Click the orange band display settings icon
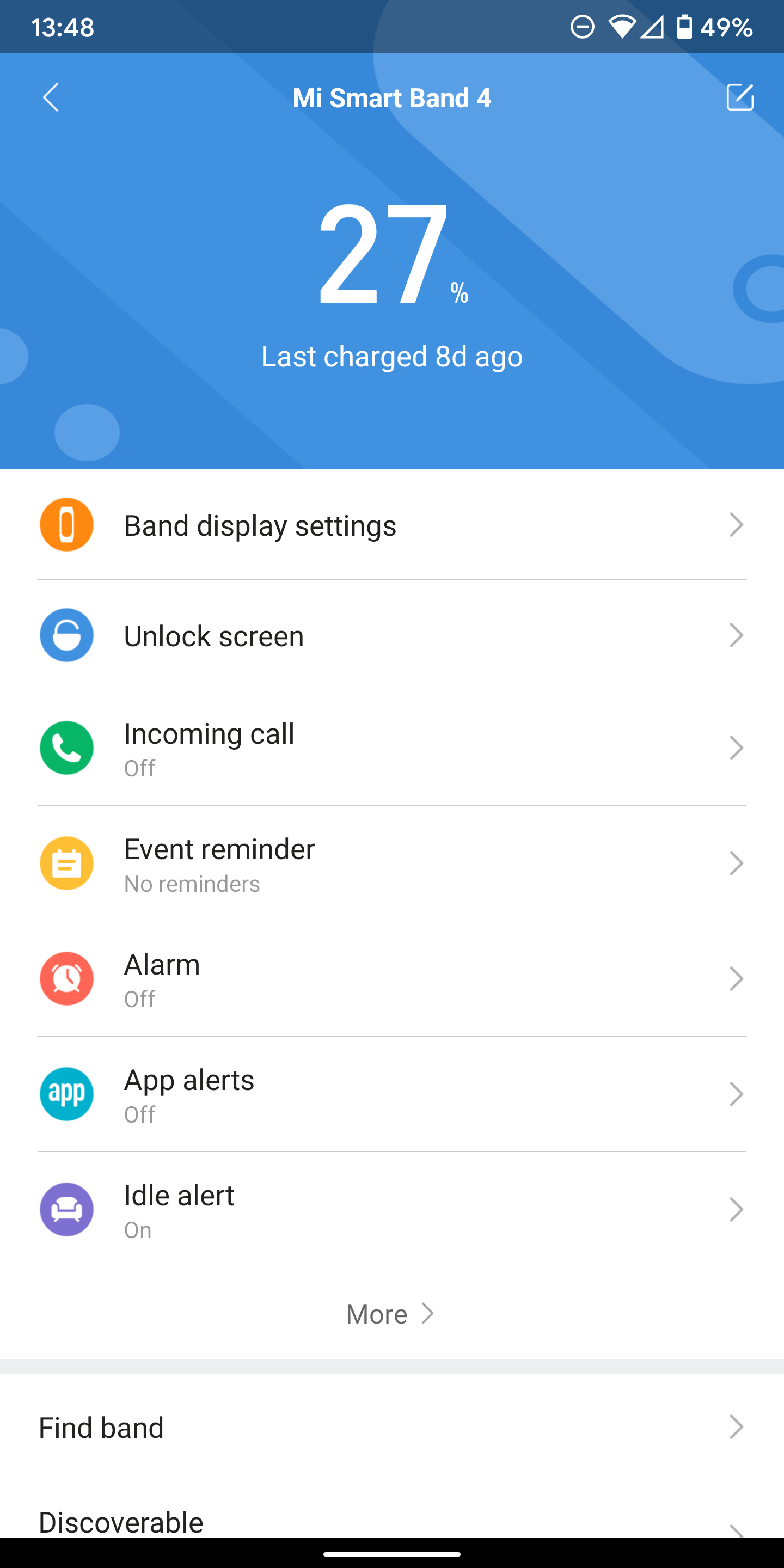Screen dimensions: 784x1568 pyautogui.click(x=66, y=525)
